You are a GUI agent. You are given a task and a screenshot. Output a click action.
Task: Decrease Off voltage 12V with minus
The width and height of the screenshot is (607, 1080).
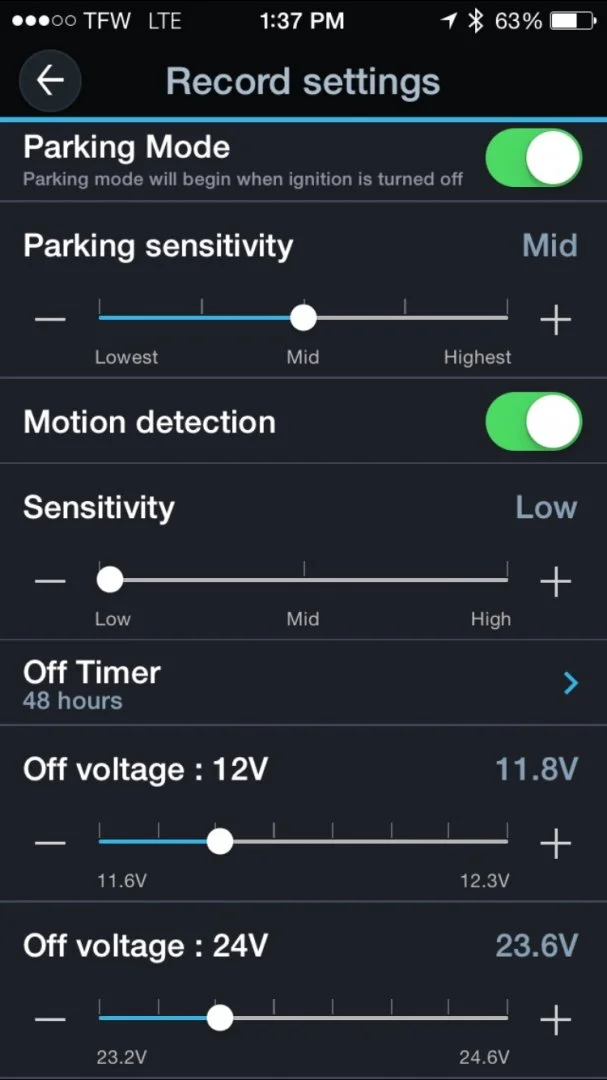tap(50, 842)
